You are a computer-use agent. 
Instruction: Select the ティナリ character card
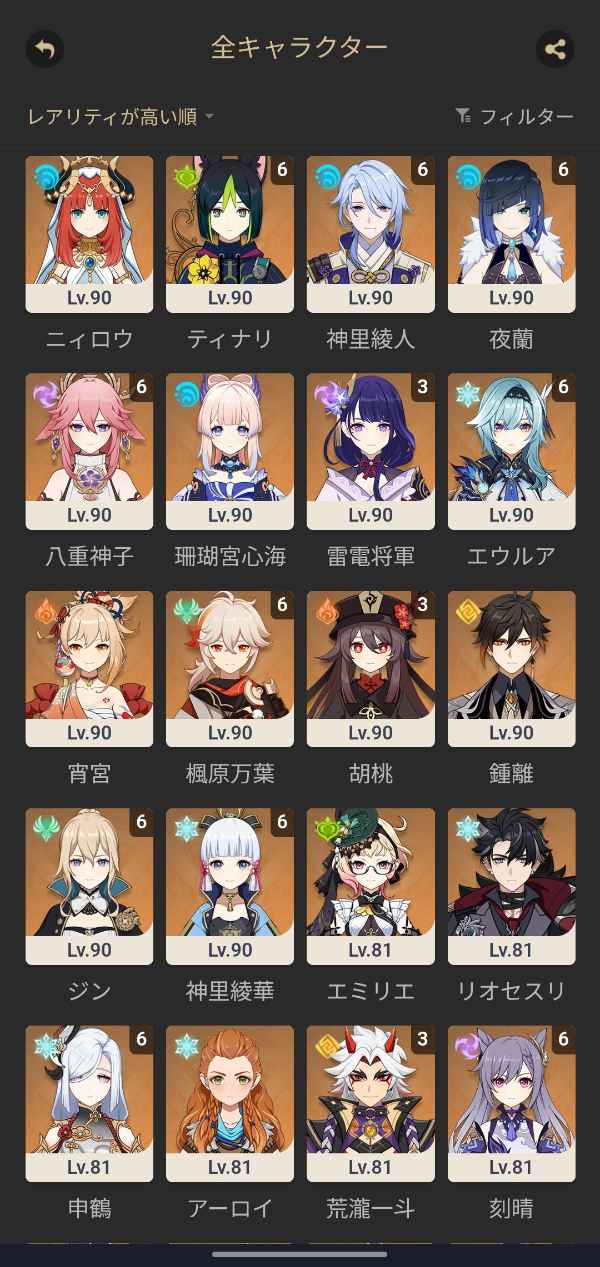[230, 234]
